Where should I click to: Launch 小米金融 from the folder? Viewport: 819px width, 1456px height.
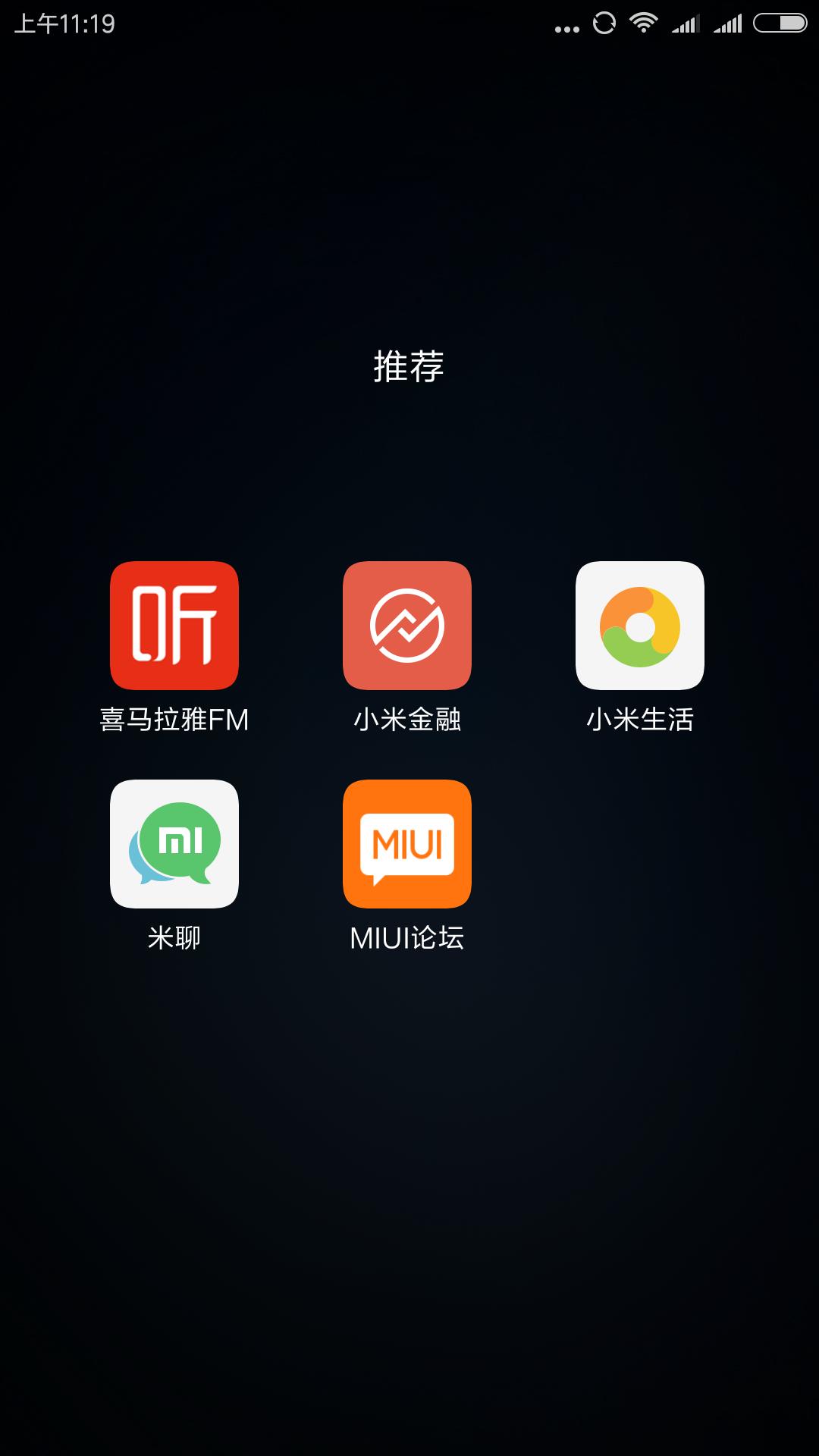(x=407, y=626)
